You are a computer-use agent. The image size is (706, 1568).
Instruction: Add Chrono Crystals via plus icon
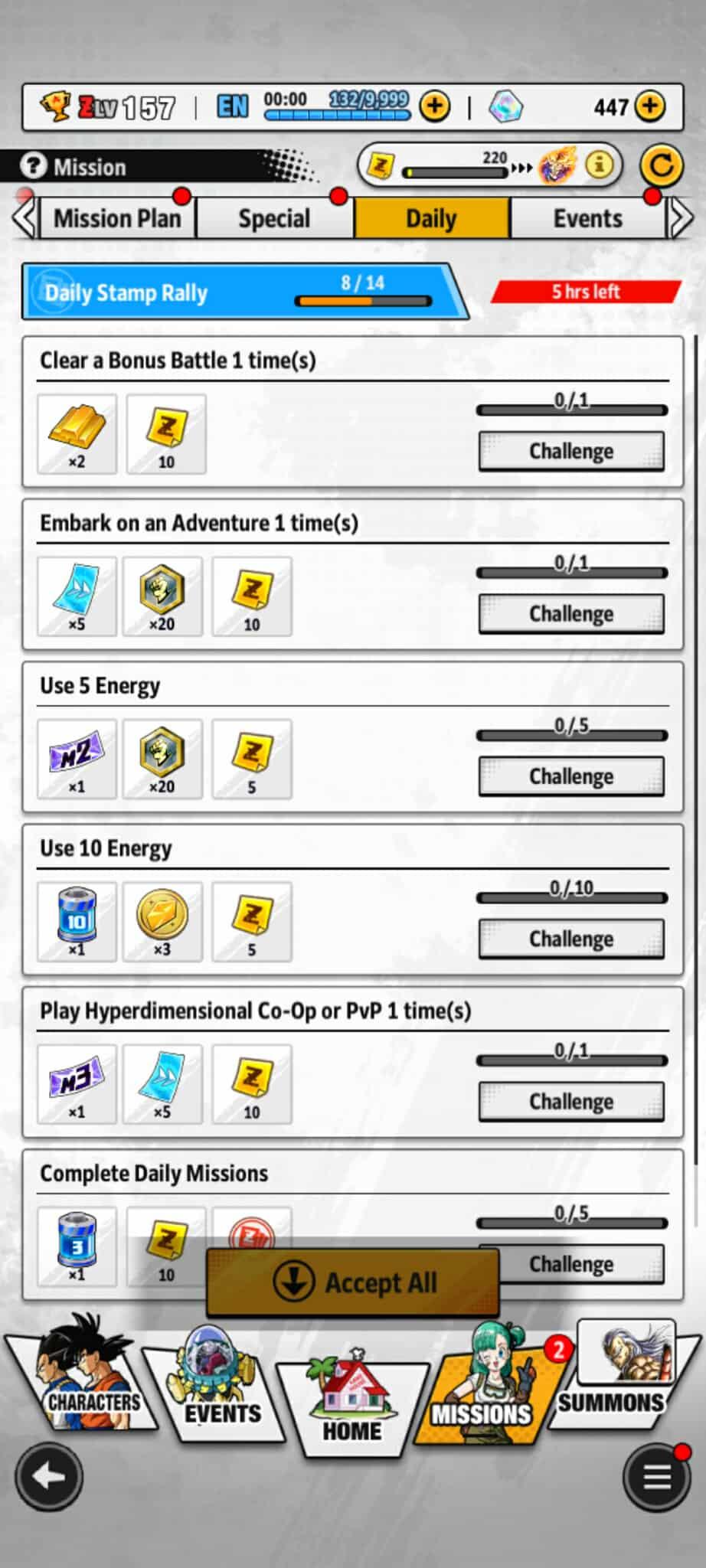[x=650, y=107]
